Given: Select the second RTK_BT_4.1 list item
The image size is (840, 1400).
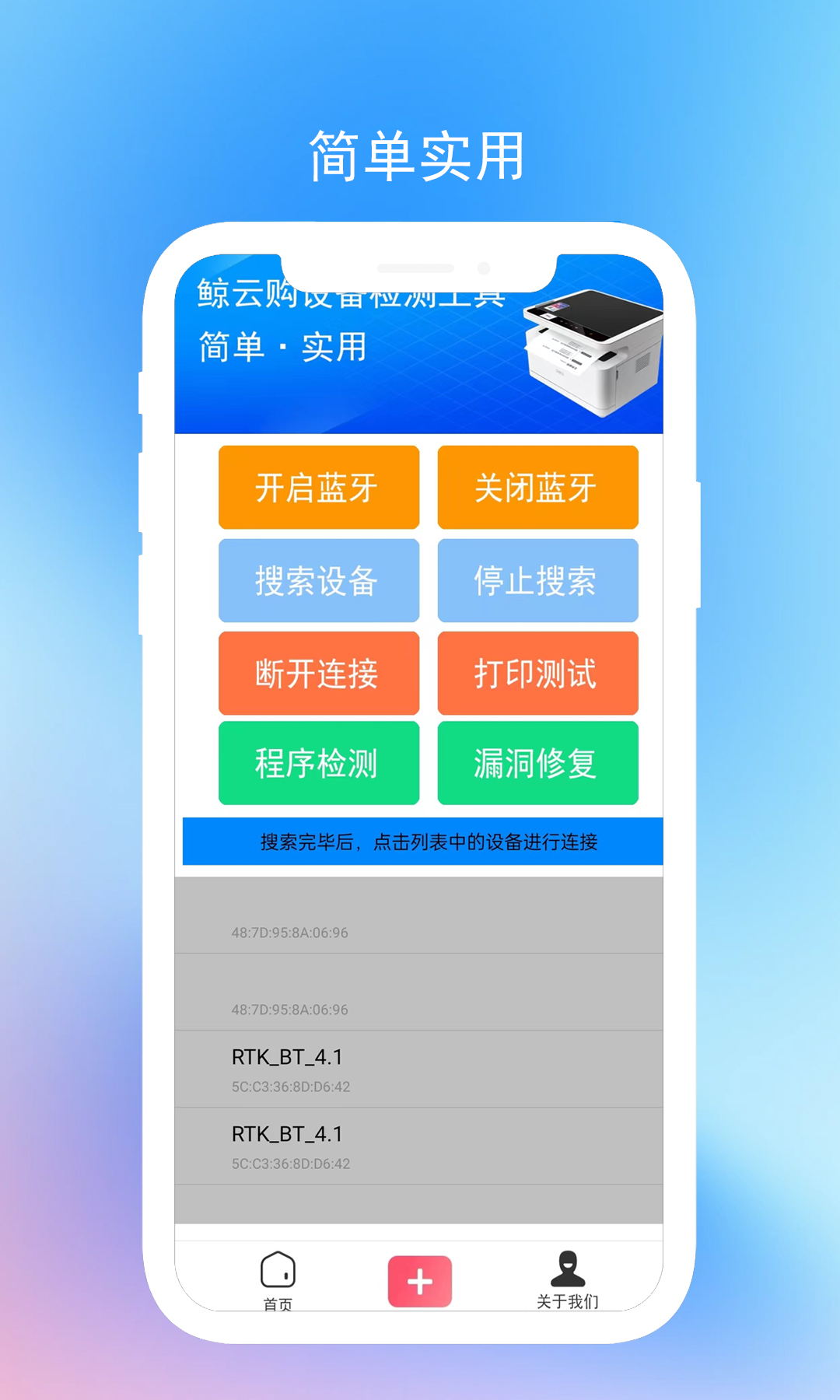Looking at the screenshot, I should click(x=420, y=1143).
